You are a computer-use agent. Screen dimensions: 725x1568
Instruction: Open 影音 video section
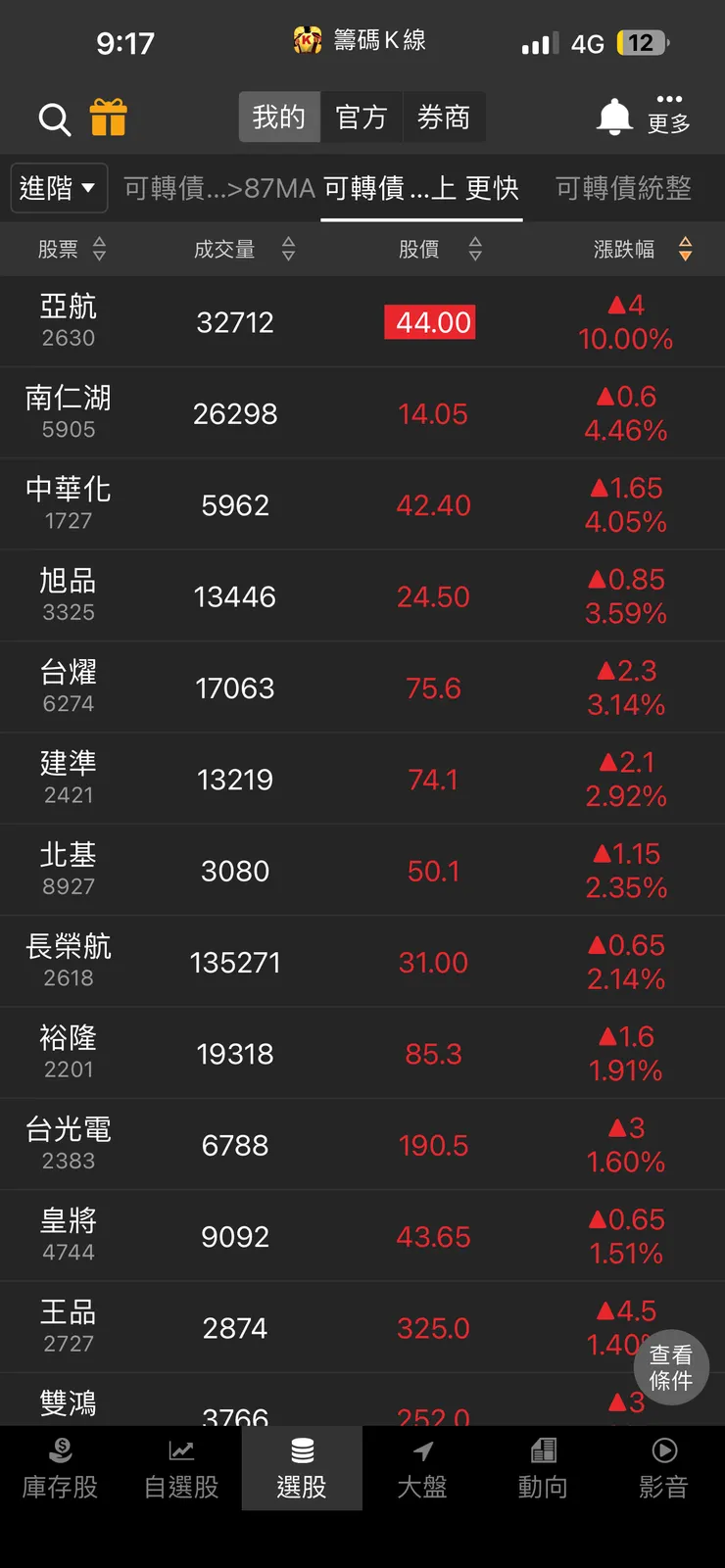[x=663, y=1469]
